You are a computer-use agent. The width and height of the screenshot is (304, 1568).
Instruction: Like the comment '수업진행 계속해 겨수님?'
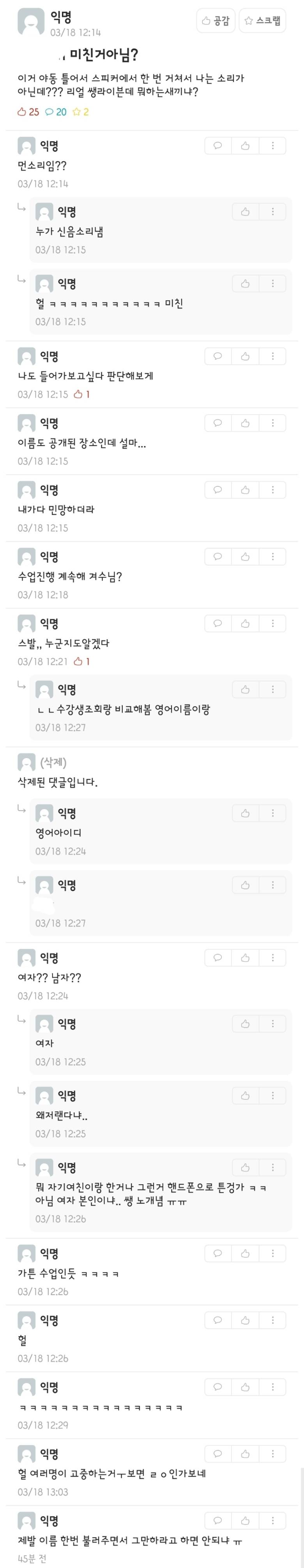click(245, 556)
